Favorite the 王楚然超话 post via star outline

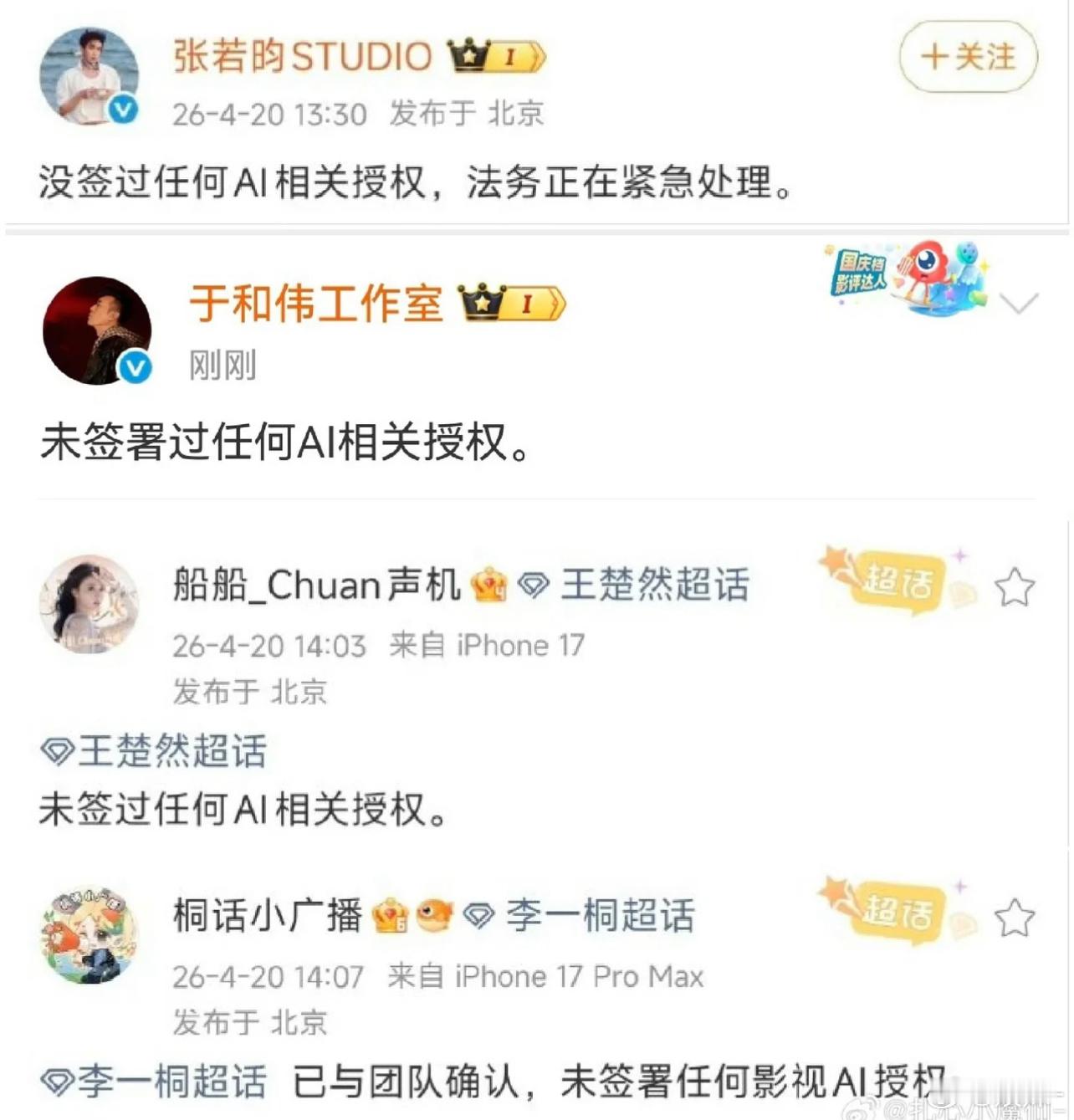(x=1015, y=586)
